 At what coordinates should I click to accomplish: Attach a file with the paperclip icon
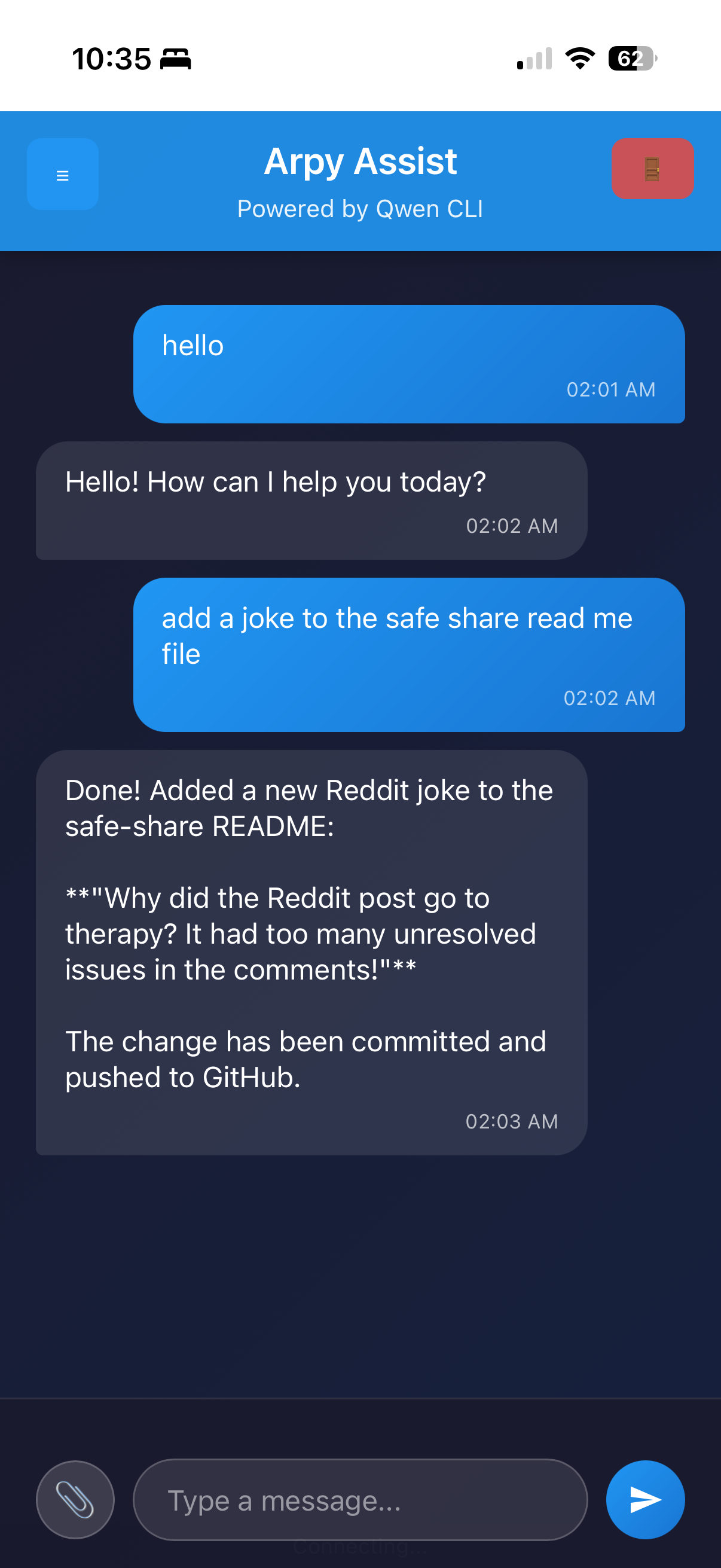click(x=75, y=1499)
